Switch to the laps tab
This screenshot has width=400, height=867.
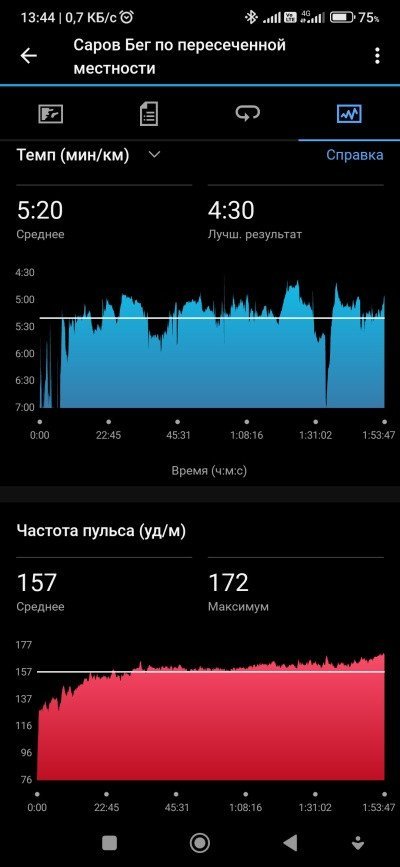coord(248,114)
